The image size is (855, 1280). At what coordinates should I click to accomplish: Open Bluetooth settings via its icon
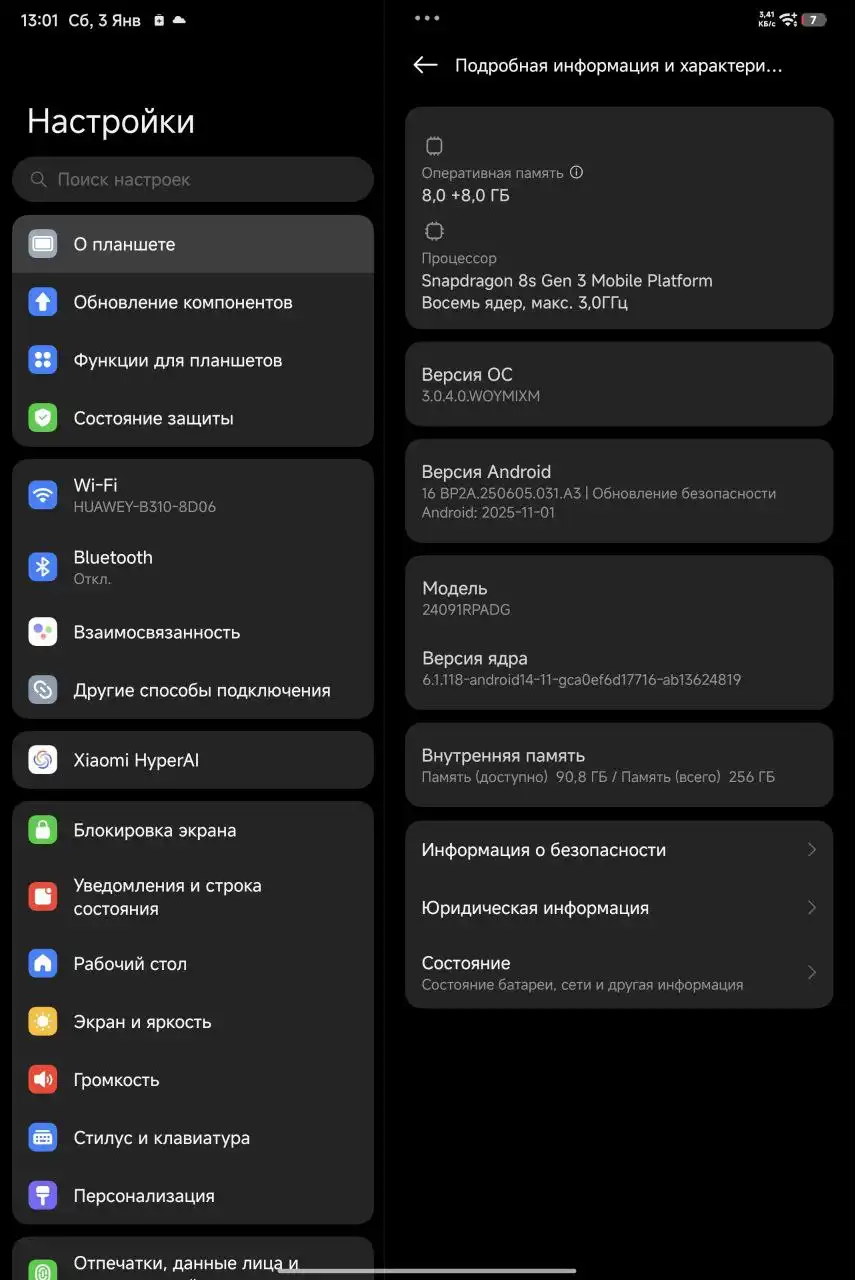42,567
